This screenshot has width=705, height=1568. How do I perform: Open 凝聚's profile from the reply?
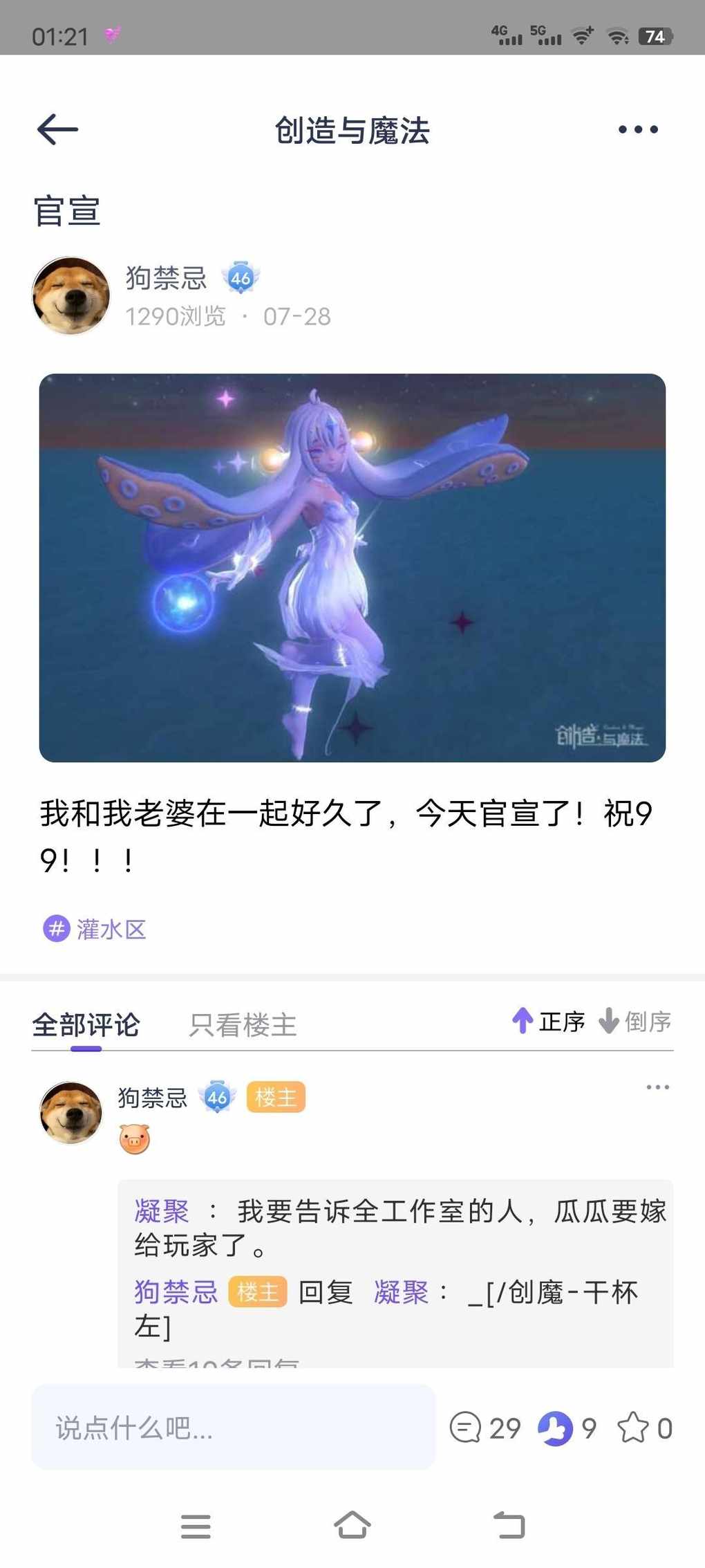[162, 1211]
